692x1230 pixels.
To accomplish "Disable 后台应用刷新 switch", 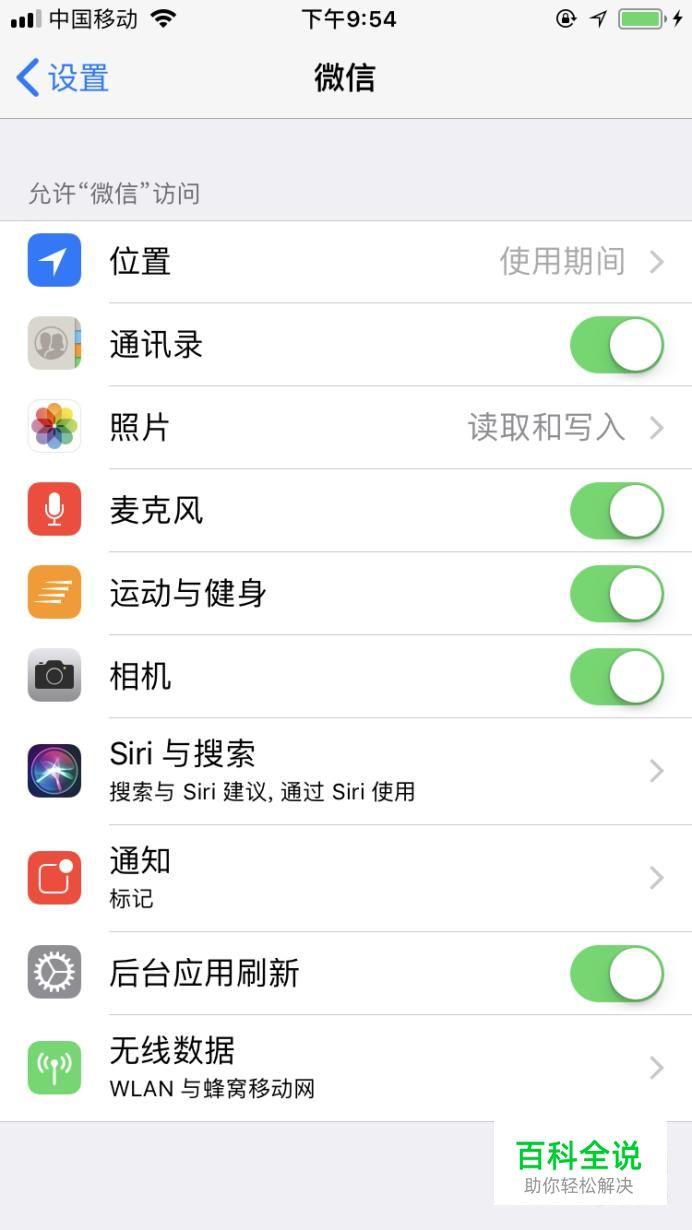I will (616, 974).
